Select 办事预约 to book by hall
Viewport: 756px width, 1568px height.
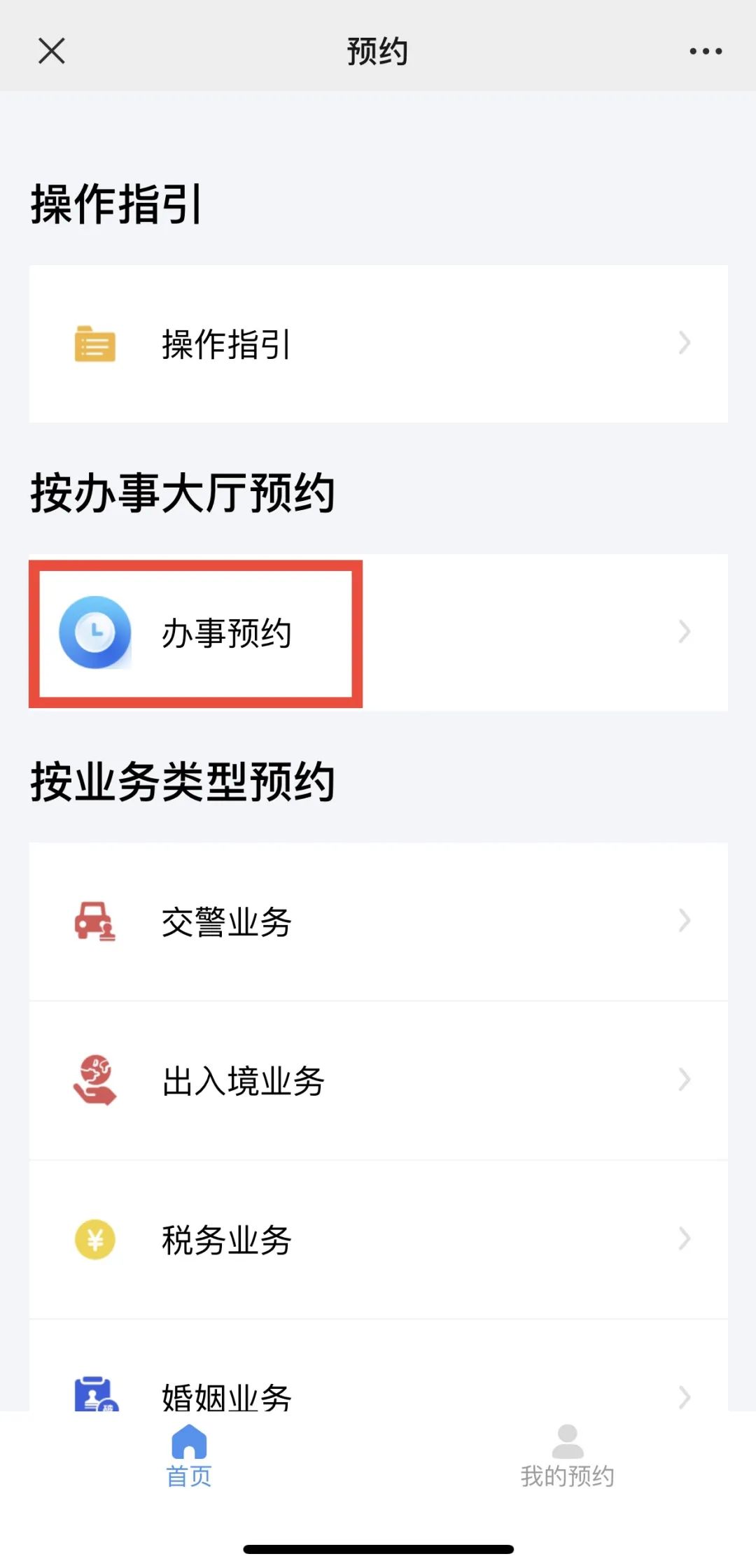[x=378, y=633]
